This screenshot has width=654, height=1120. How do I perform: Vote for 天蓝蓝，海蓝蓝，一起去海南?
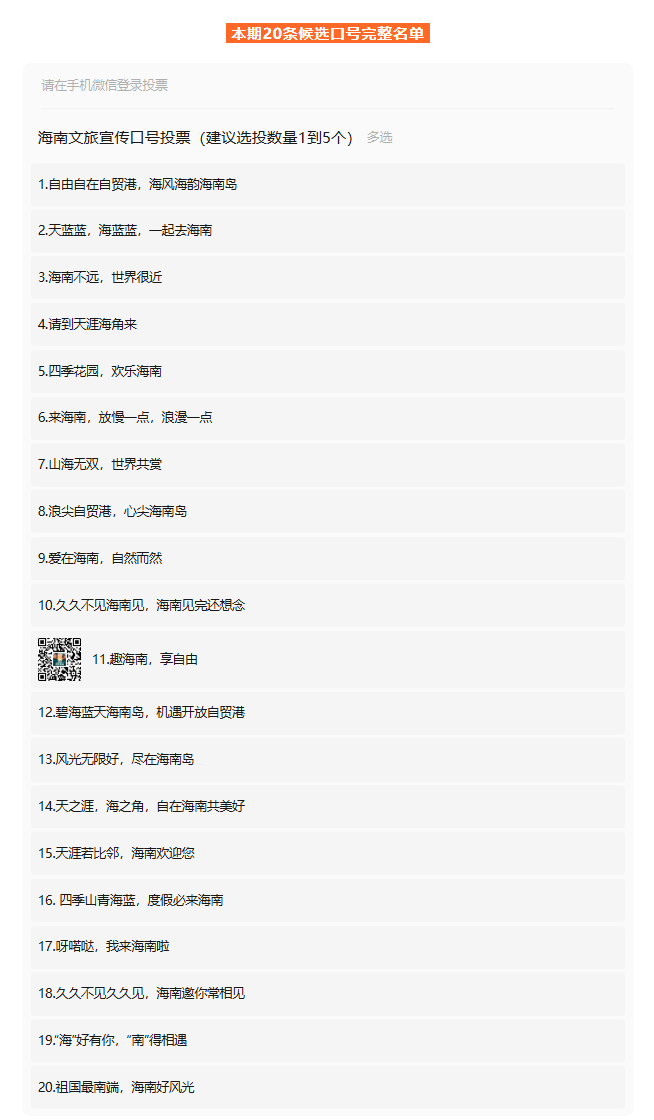point(328,231)
